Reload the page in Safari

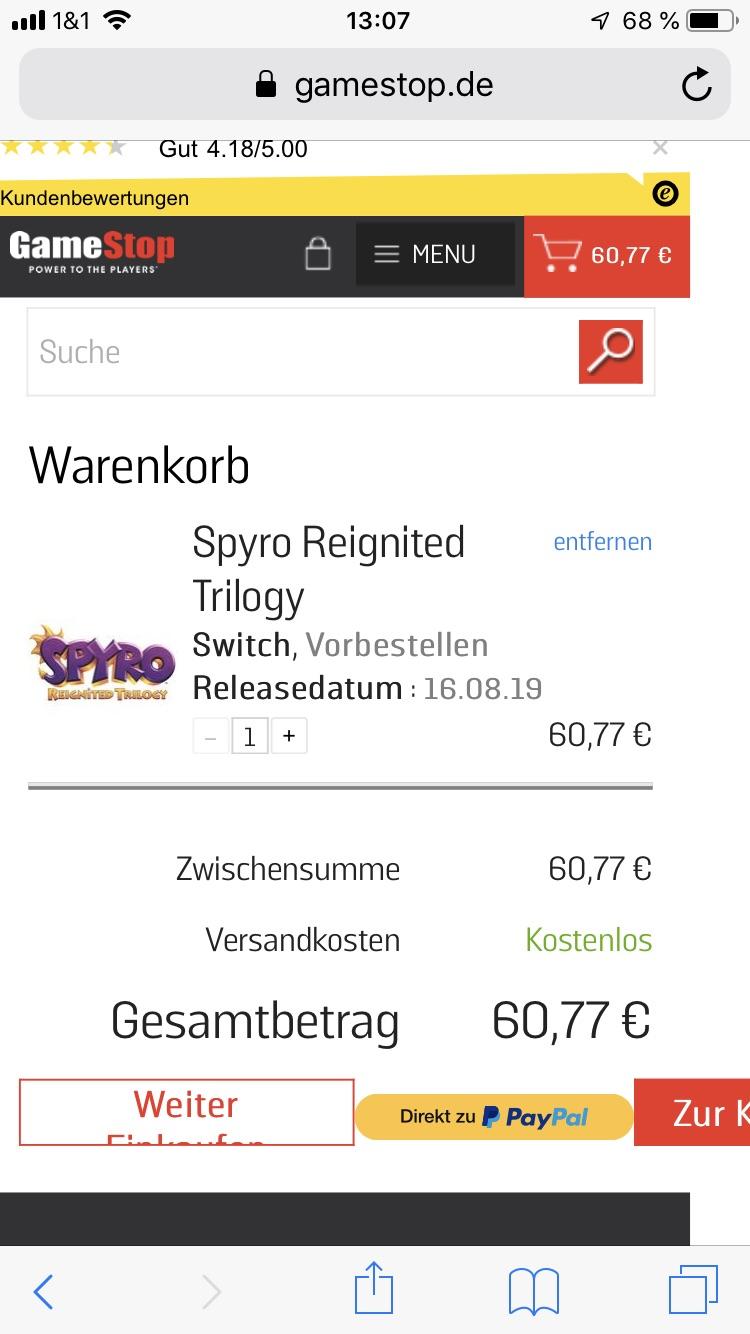pos(697,85)
